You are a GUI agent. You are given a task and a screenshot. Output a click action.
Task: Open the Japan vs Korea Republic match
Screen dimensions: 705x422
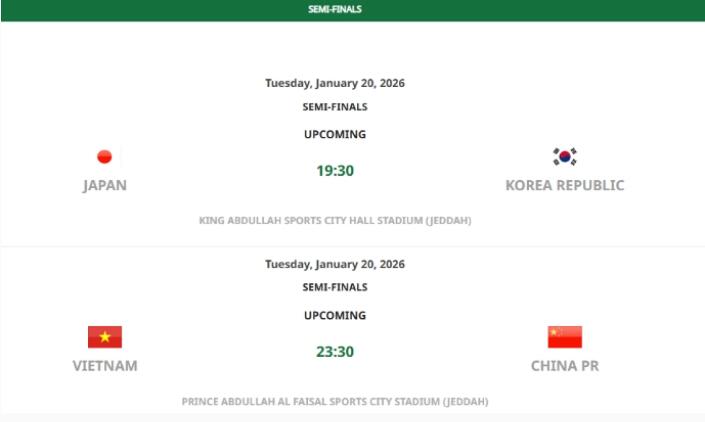(335, 170)
